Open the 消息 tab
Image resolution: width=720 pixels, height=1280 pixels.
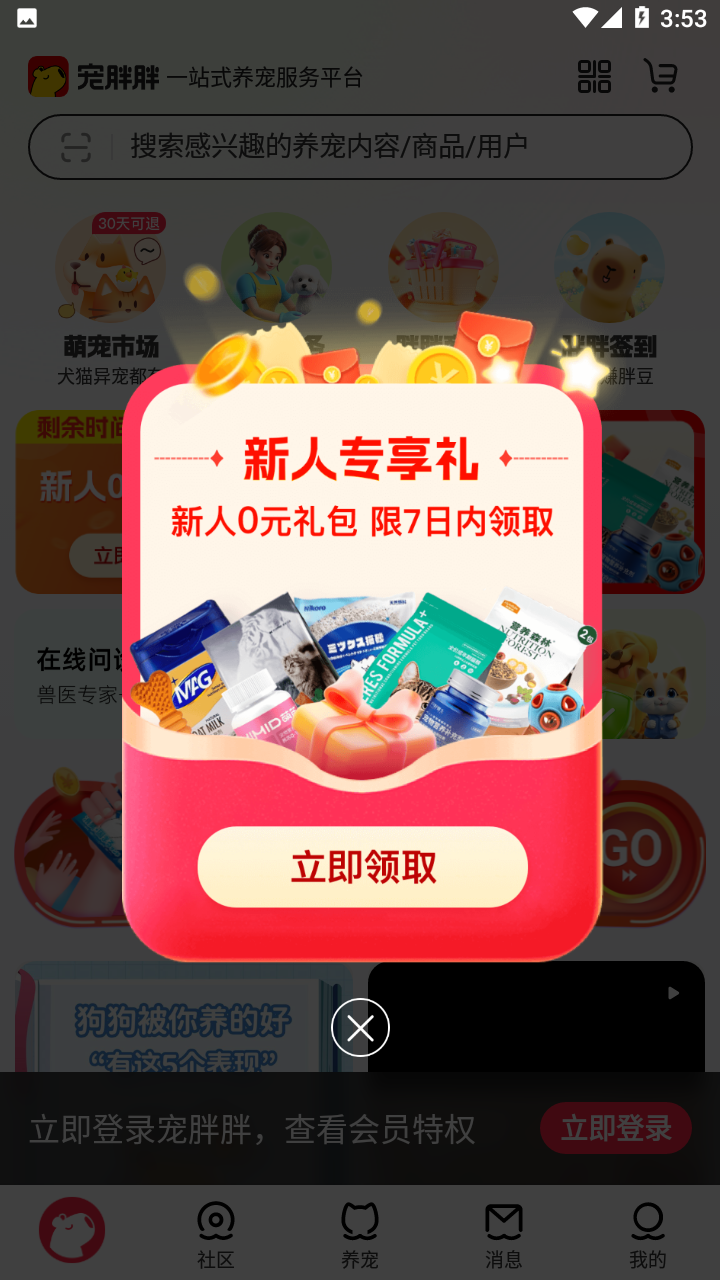(504, 1235)
